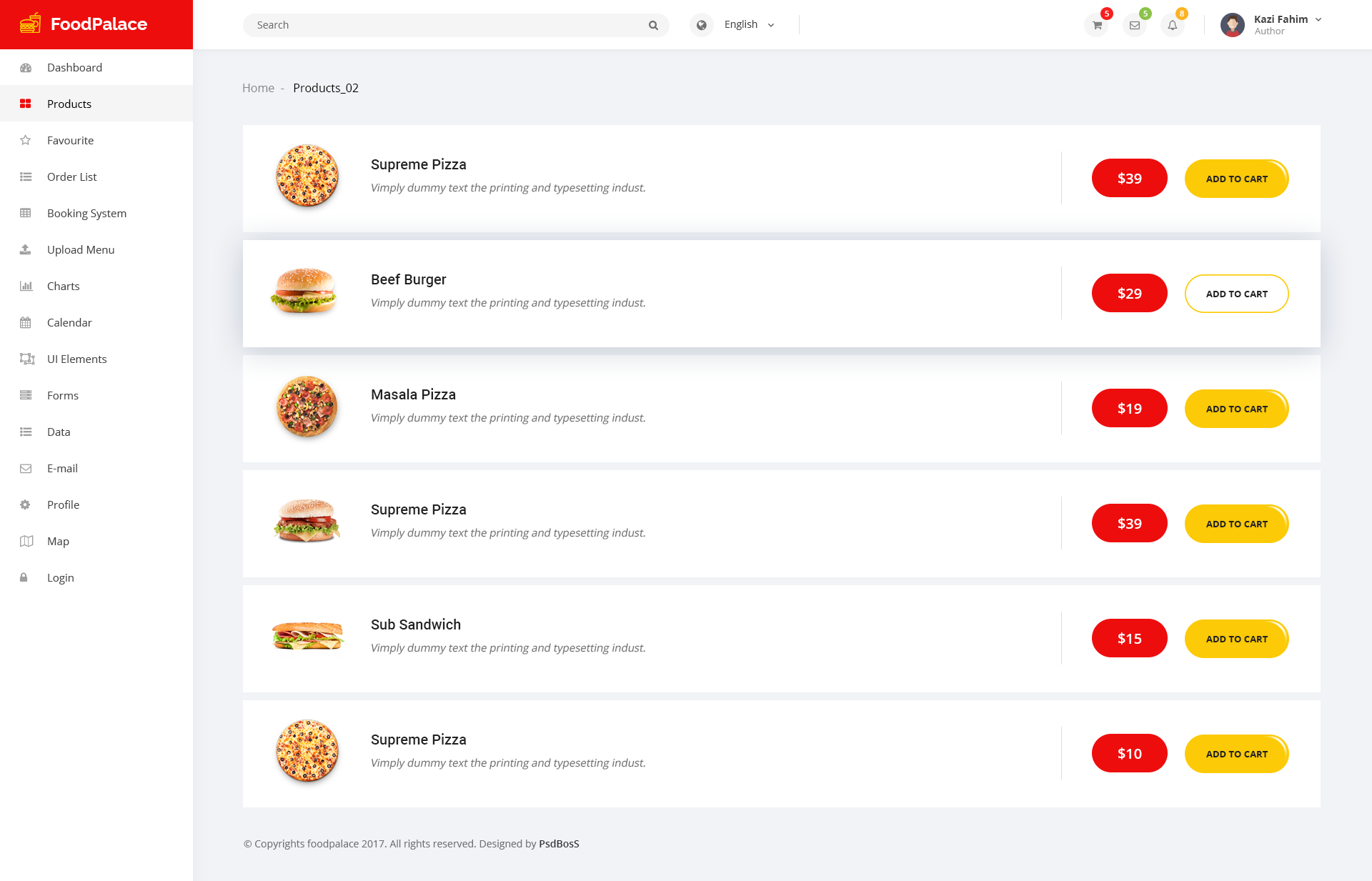Image resolution: width=1372 pixels, height=881 pixels.
Task: Select Booking System in sidebar
Action: (86, 214)
